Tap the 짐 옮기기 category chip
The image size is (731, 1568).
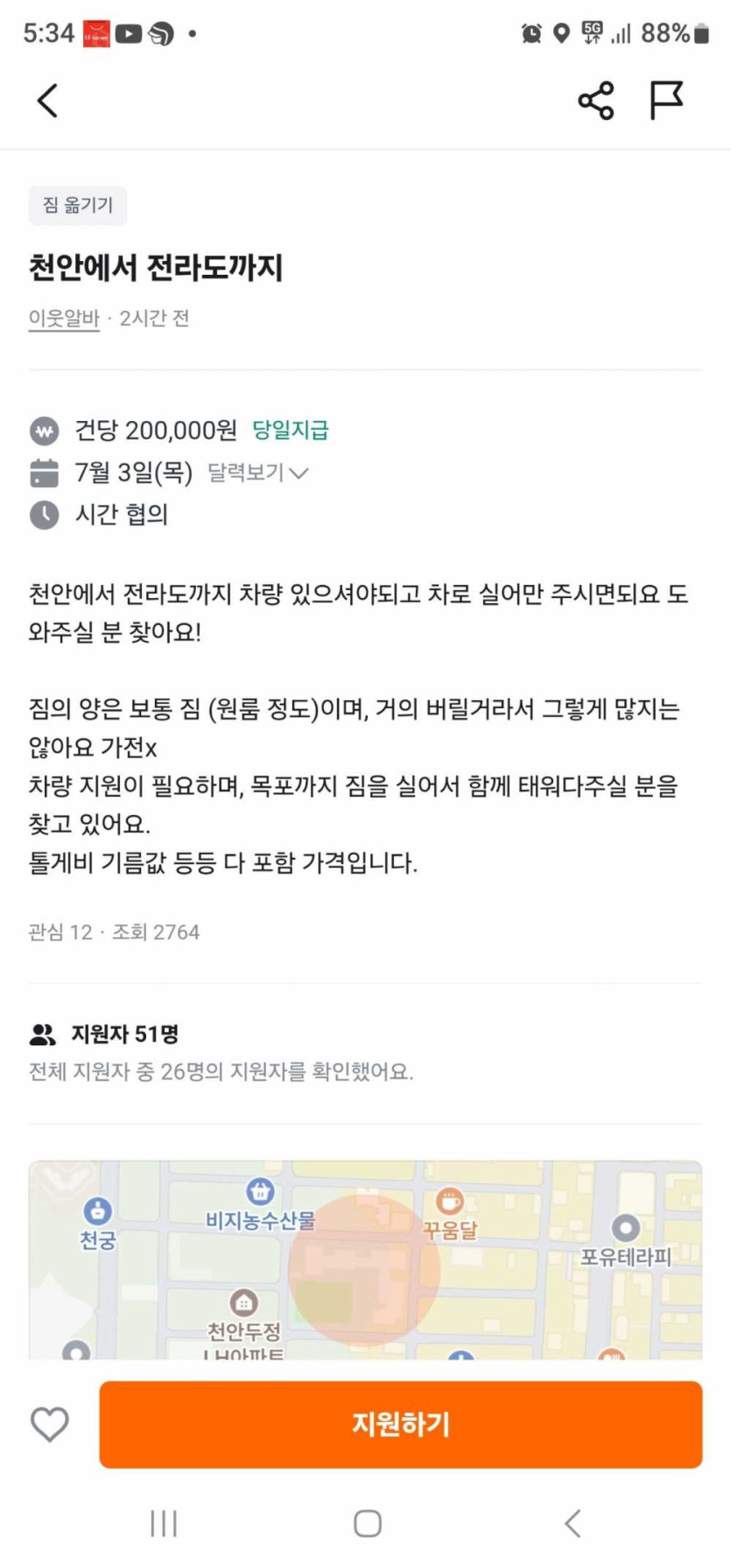pos(78,205)
